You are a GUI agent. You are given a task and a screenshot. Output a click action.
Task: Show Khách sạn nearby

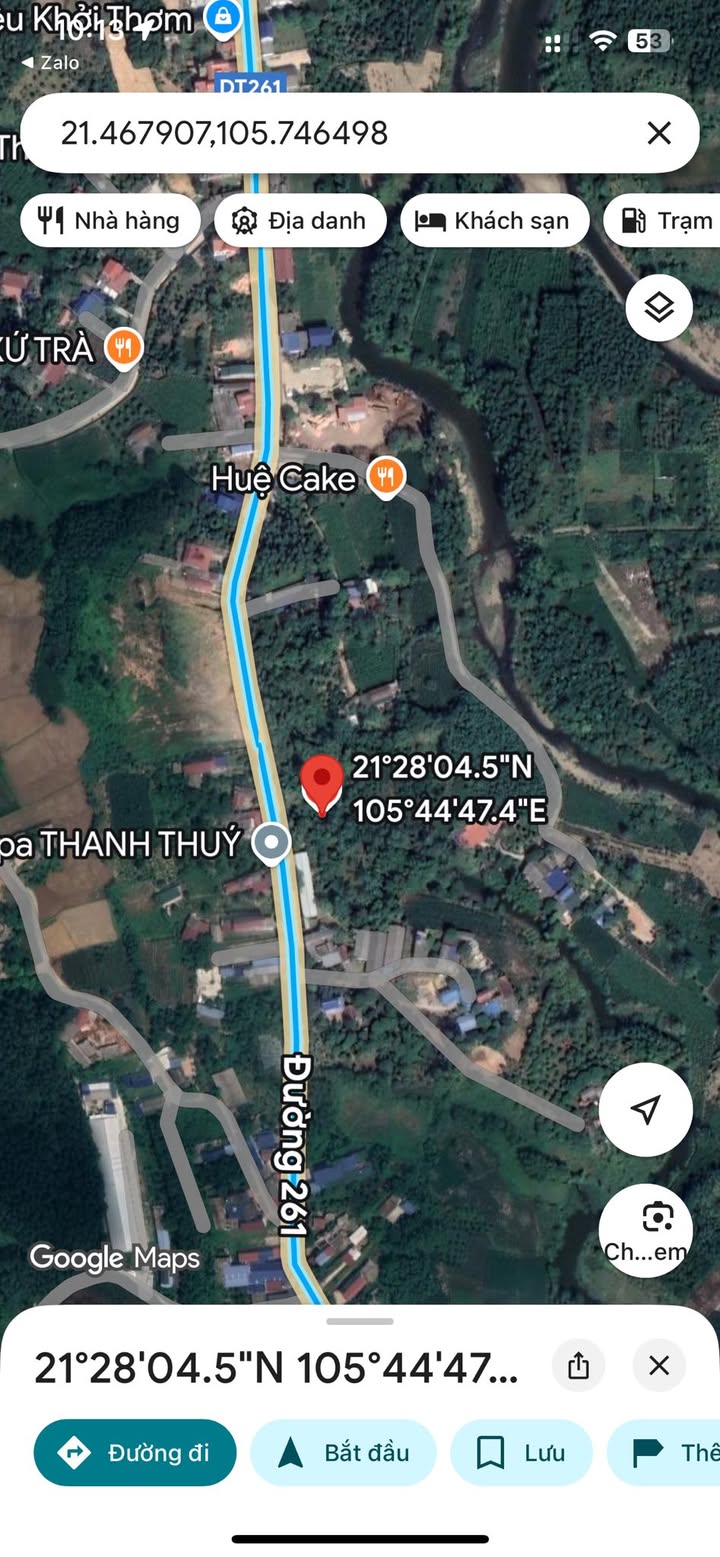coord(494,221)
